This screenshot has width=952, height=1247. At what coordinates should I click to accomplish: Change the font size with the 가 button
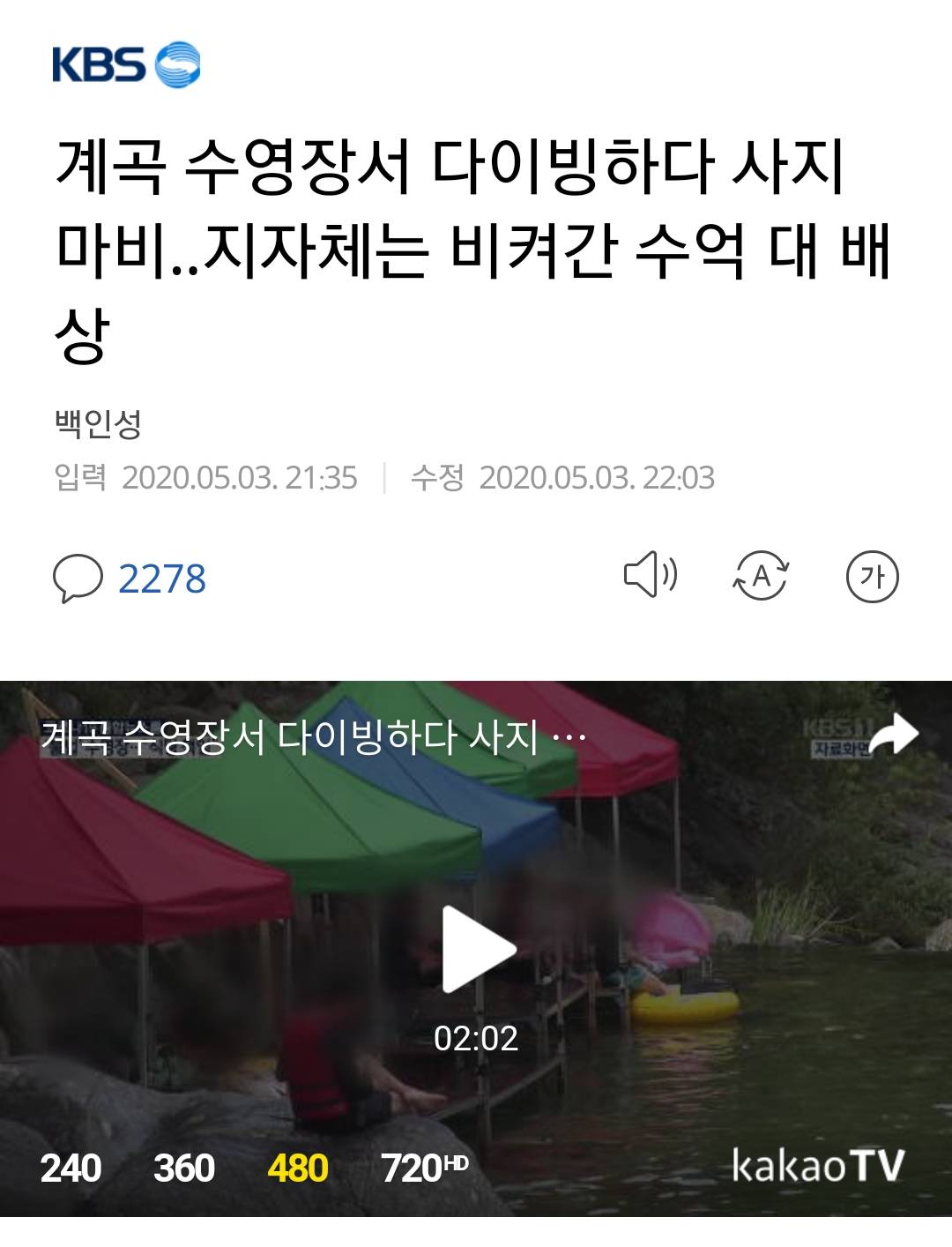[872, 577]
